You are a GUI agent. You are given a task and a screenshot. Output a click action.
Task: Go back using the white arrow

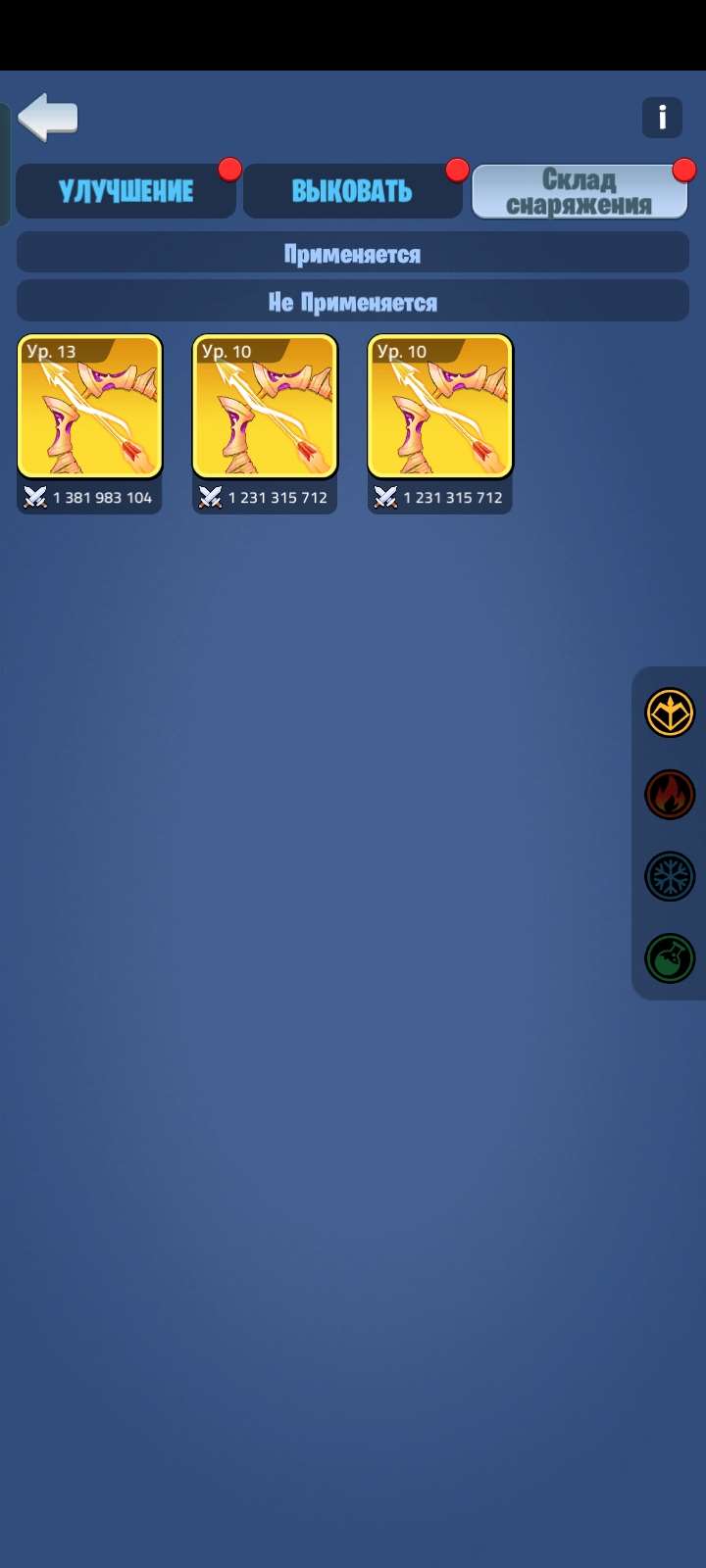[48, 119]
